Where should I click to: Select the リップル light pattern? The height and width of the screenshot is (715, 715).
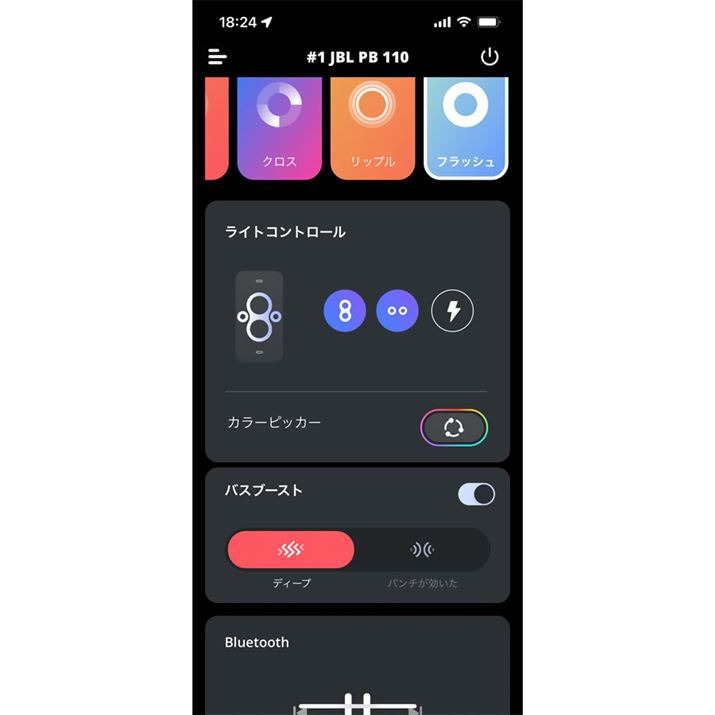pos(372,128)
